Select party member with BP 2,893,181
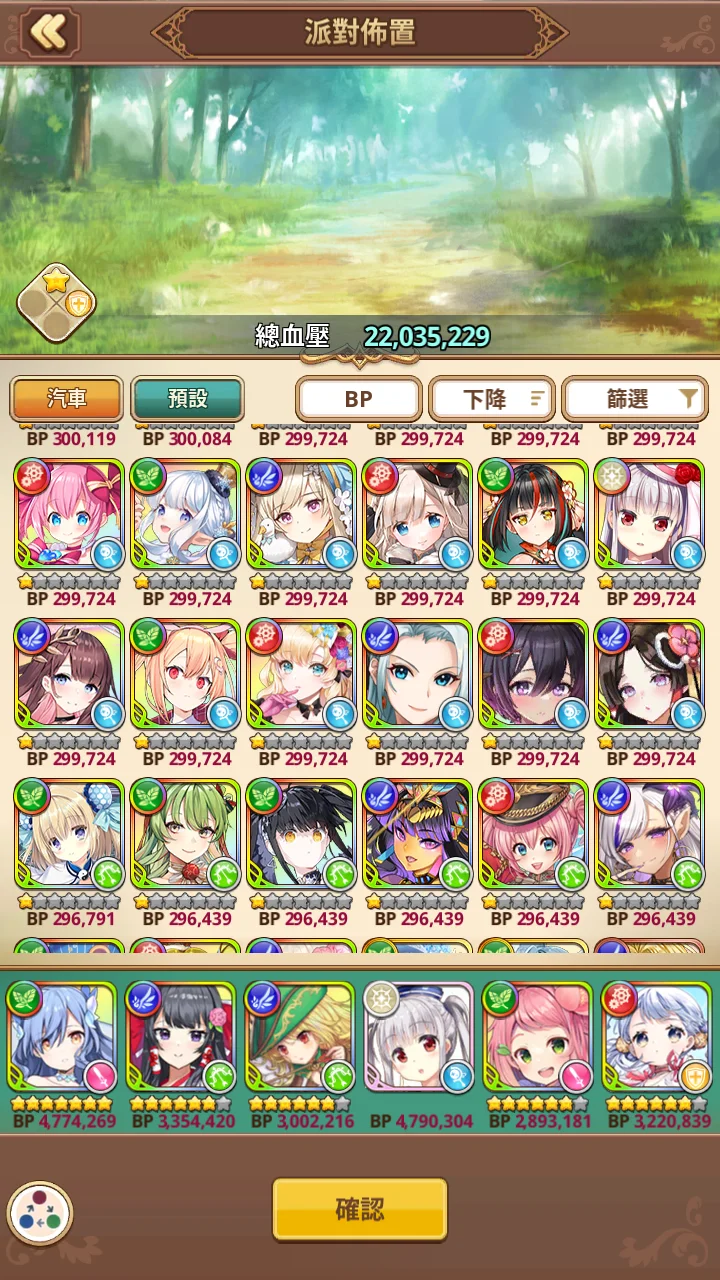Viewport: 720px width, 1280px height. point(538,1037)
